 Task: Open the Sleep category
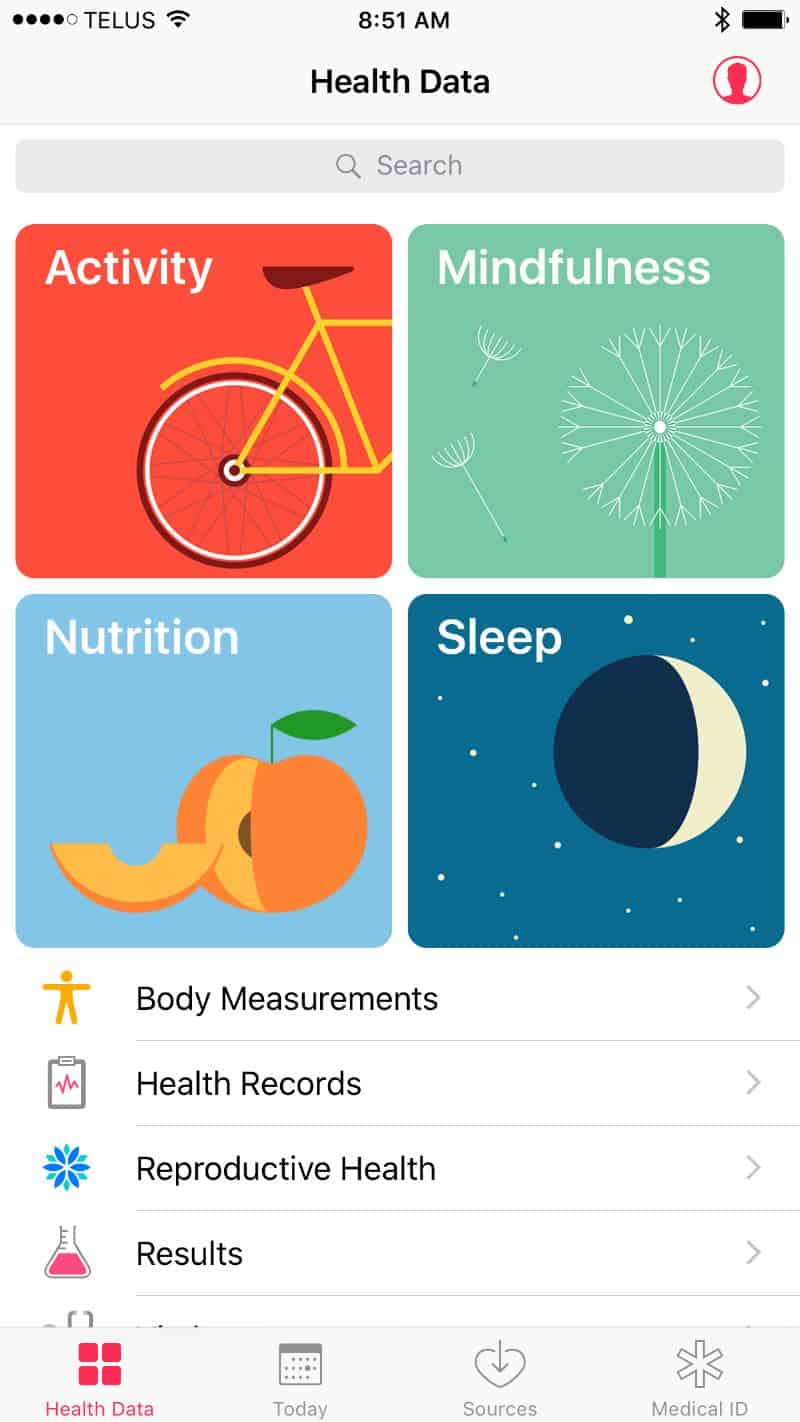pos(596,771)
